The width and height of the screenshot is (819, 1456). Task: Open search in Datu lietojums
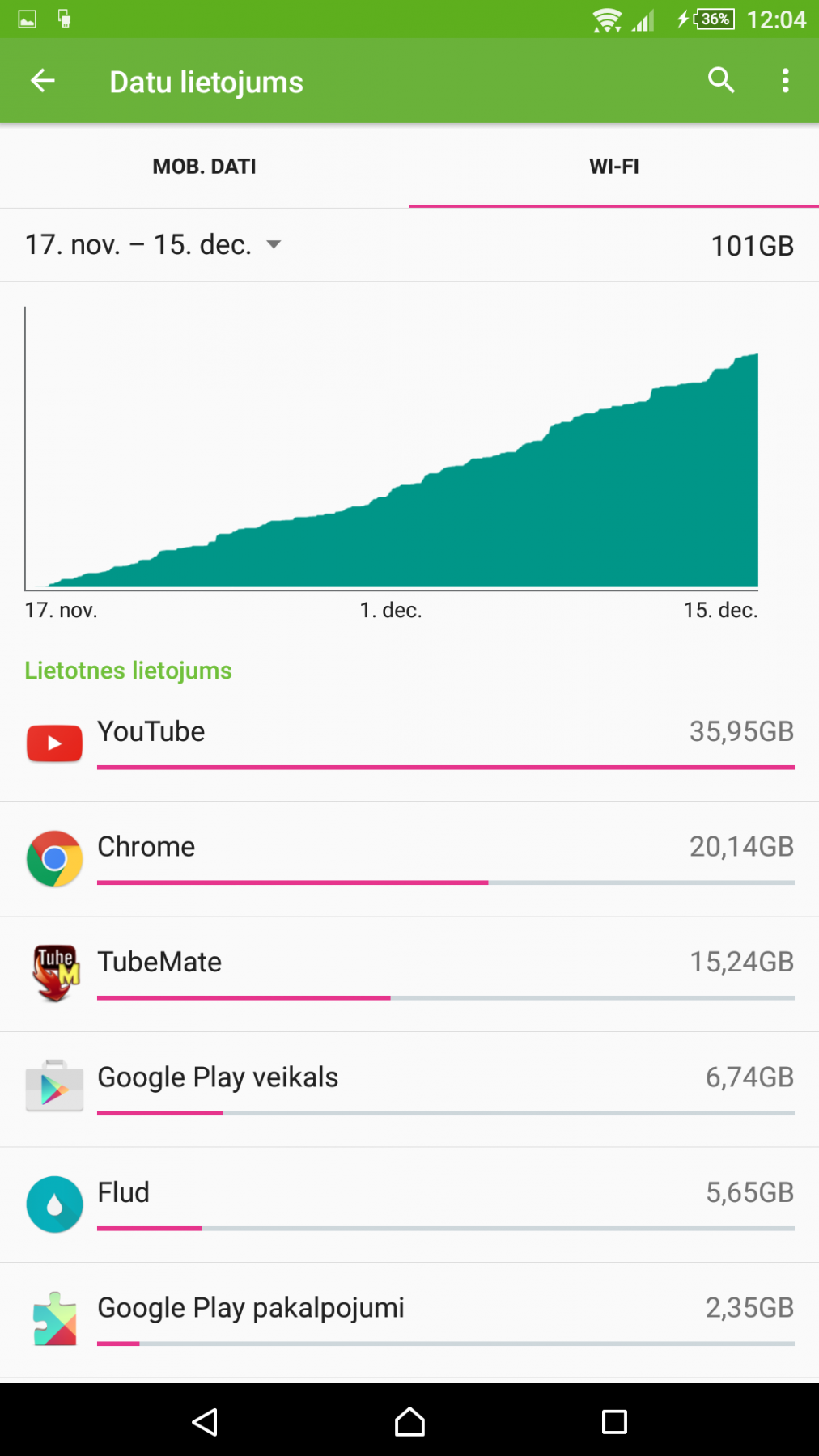tap(720, 81)
